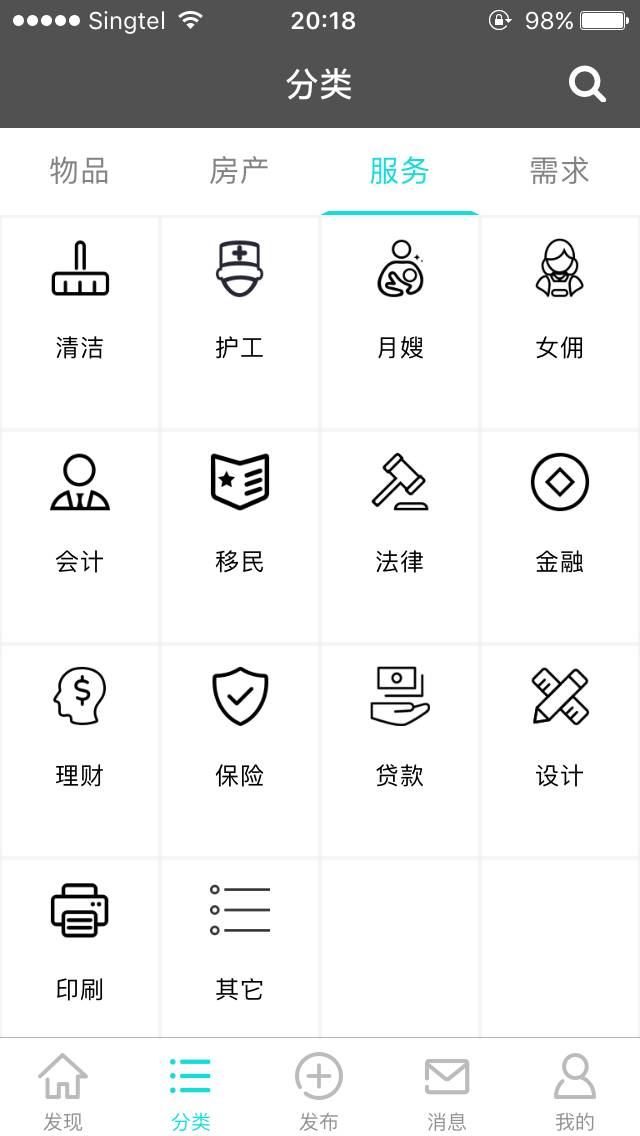Open the 消息 messages tab
This screenshot has height=1136, width=640.
click(x=447, y=1090)
